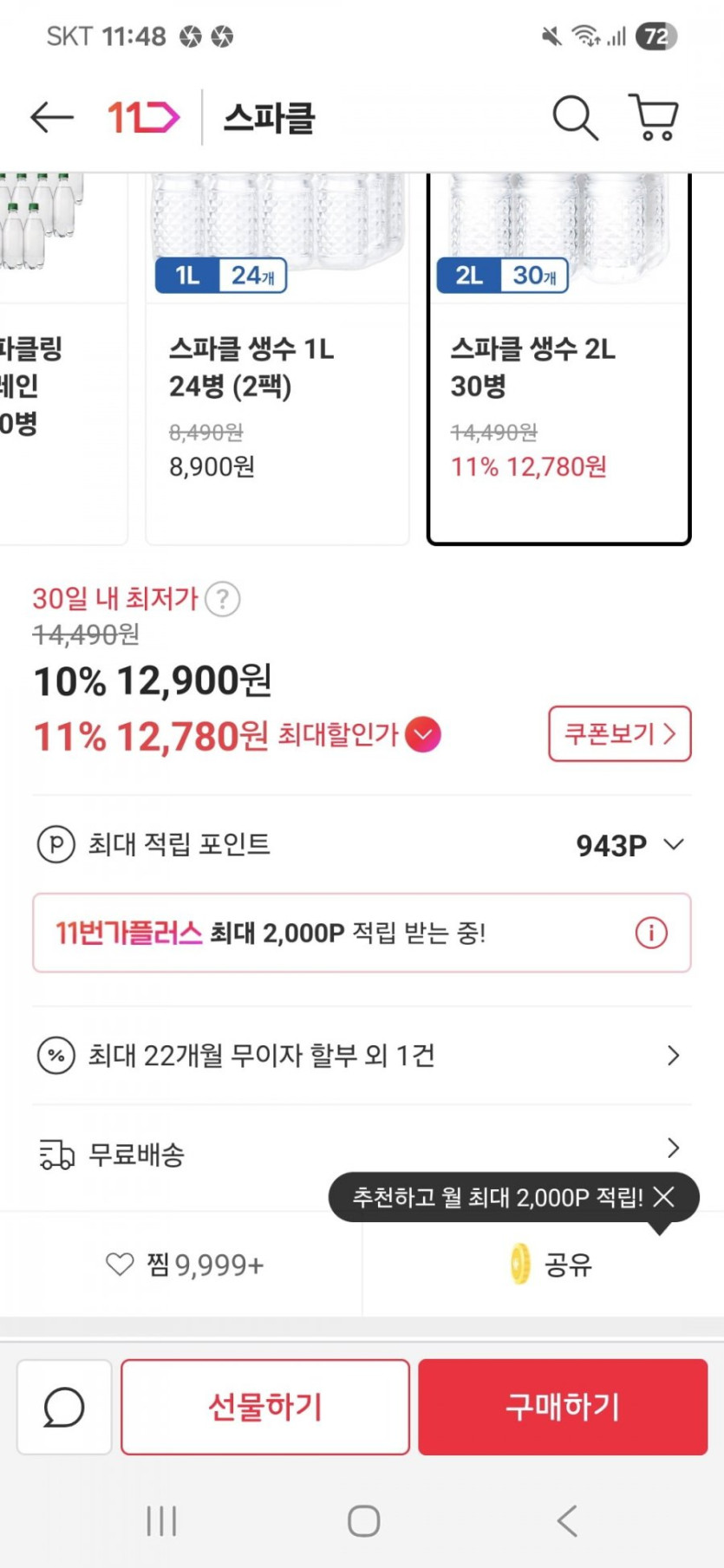Open the system recent apps
The width and height of the screenshot is (724, 1568).
tap(161, 1520)
